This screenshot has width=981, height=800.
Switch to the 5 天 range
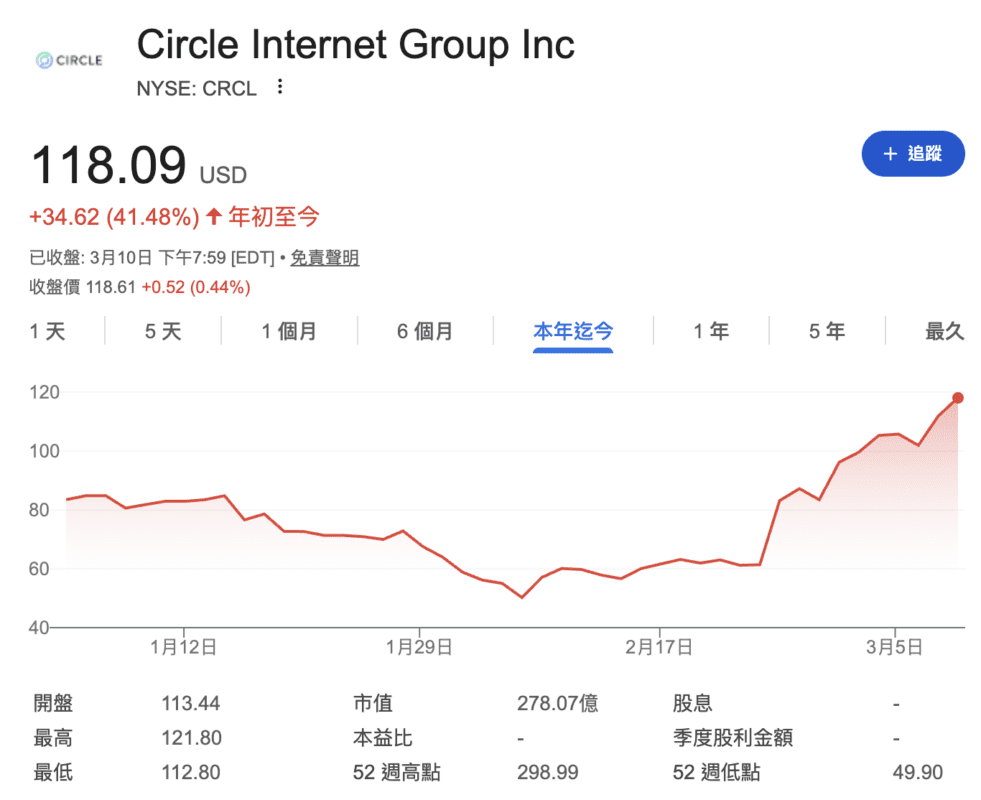(163, 331)
